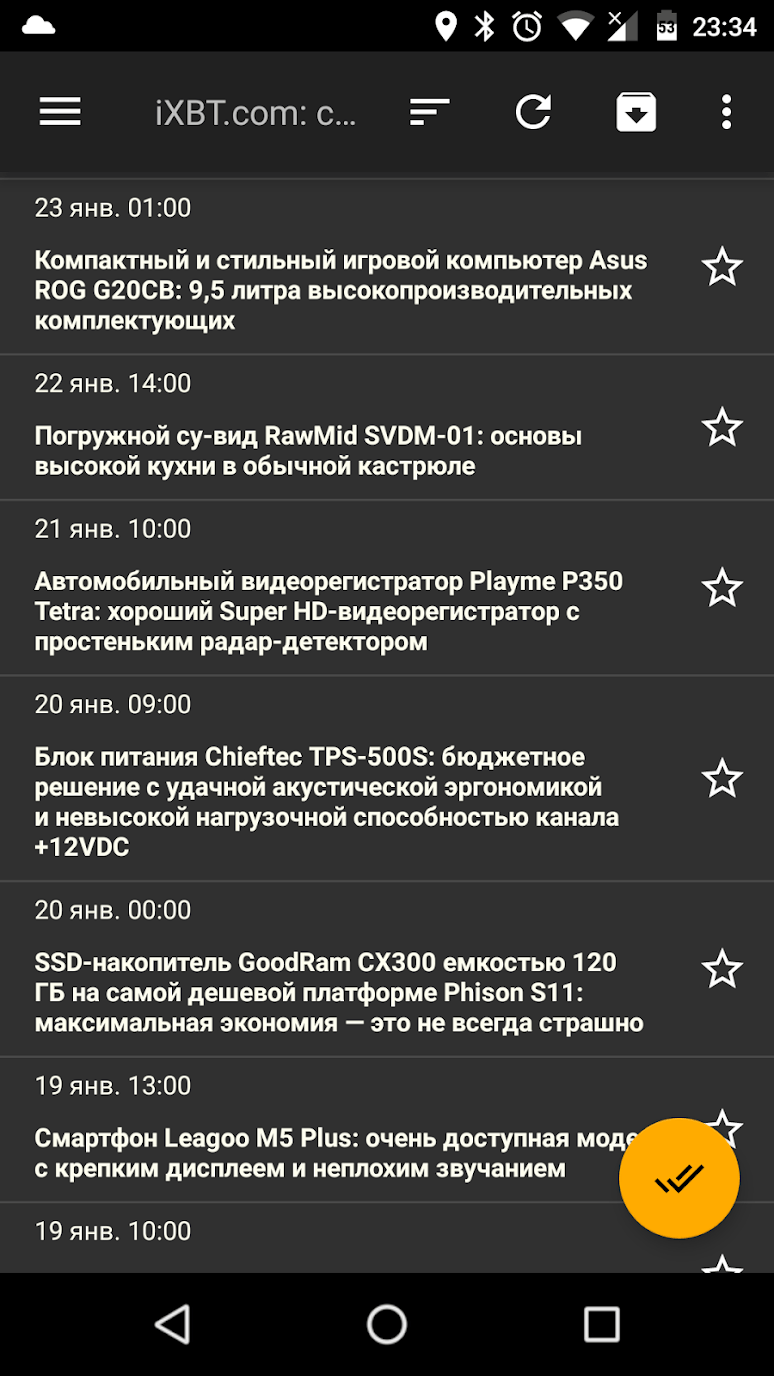The height and width of the screenshot is (1376, 774).
Task: Go back using the system back button
Action: tap(173, 1325)
